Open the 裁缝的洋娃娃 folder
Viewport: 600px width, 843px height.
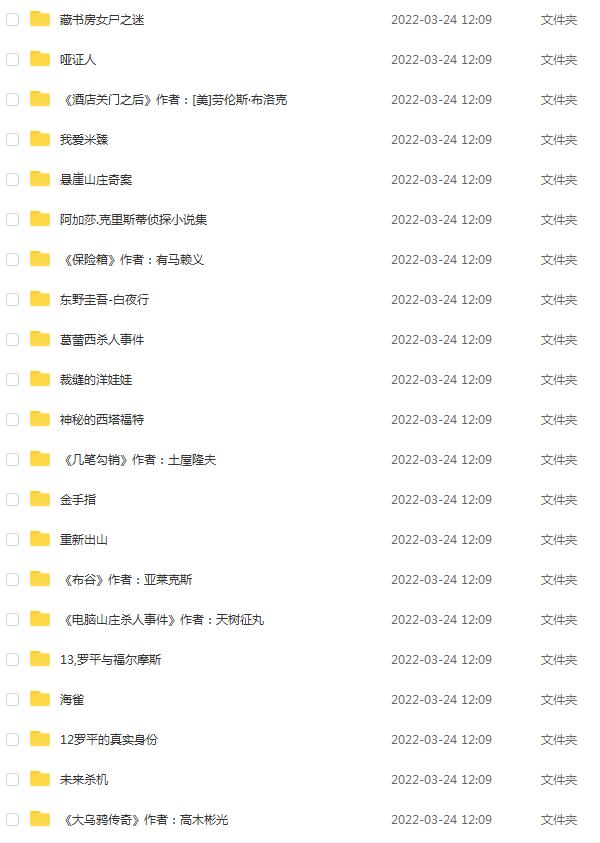(95, 379)
